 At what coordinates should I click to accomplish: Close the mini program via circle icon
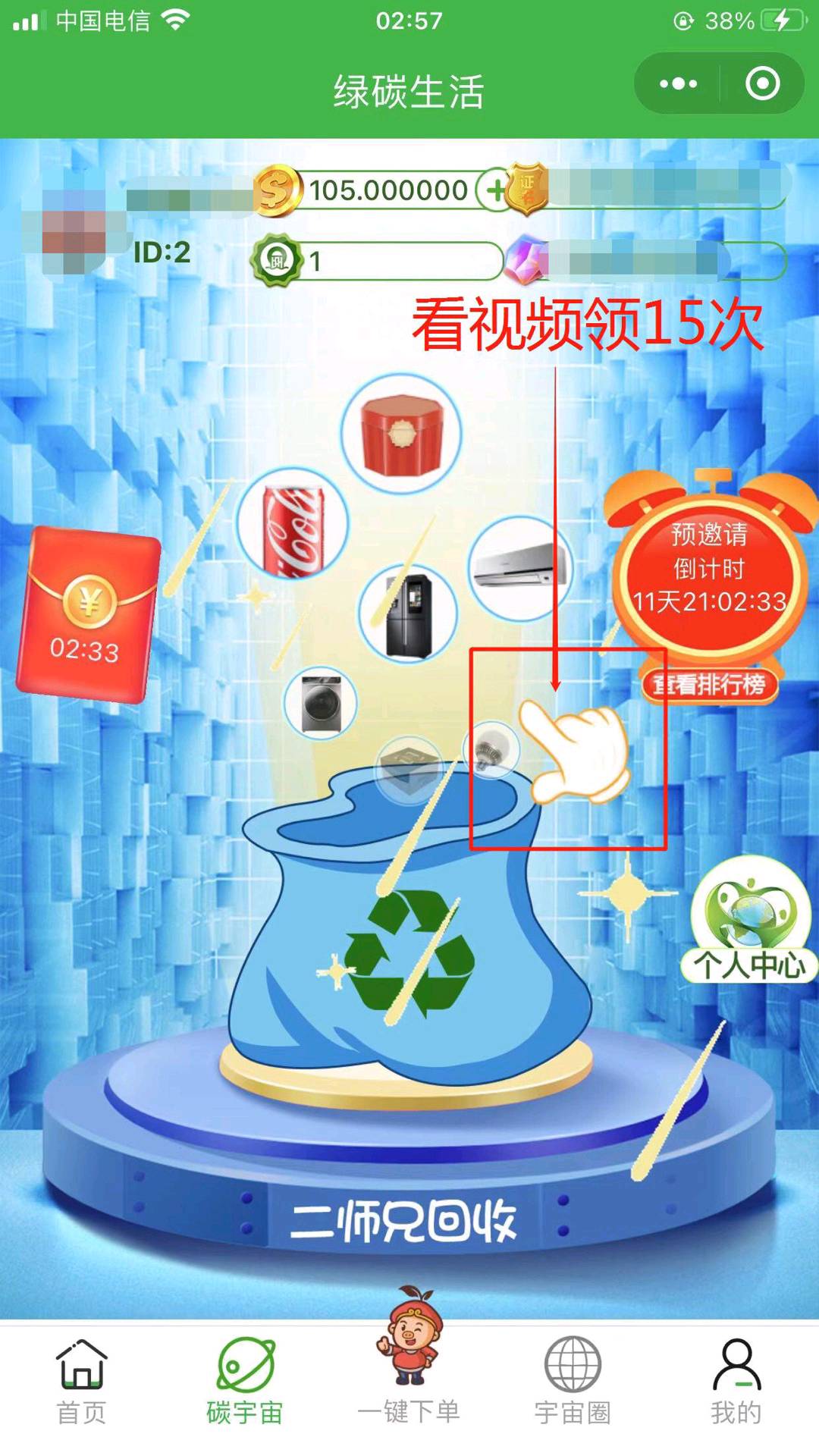coord(762,83)
